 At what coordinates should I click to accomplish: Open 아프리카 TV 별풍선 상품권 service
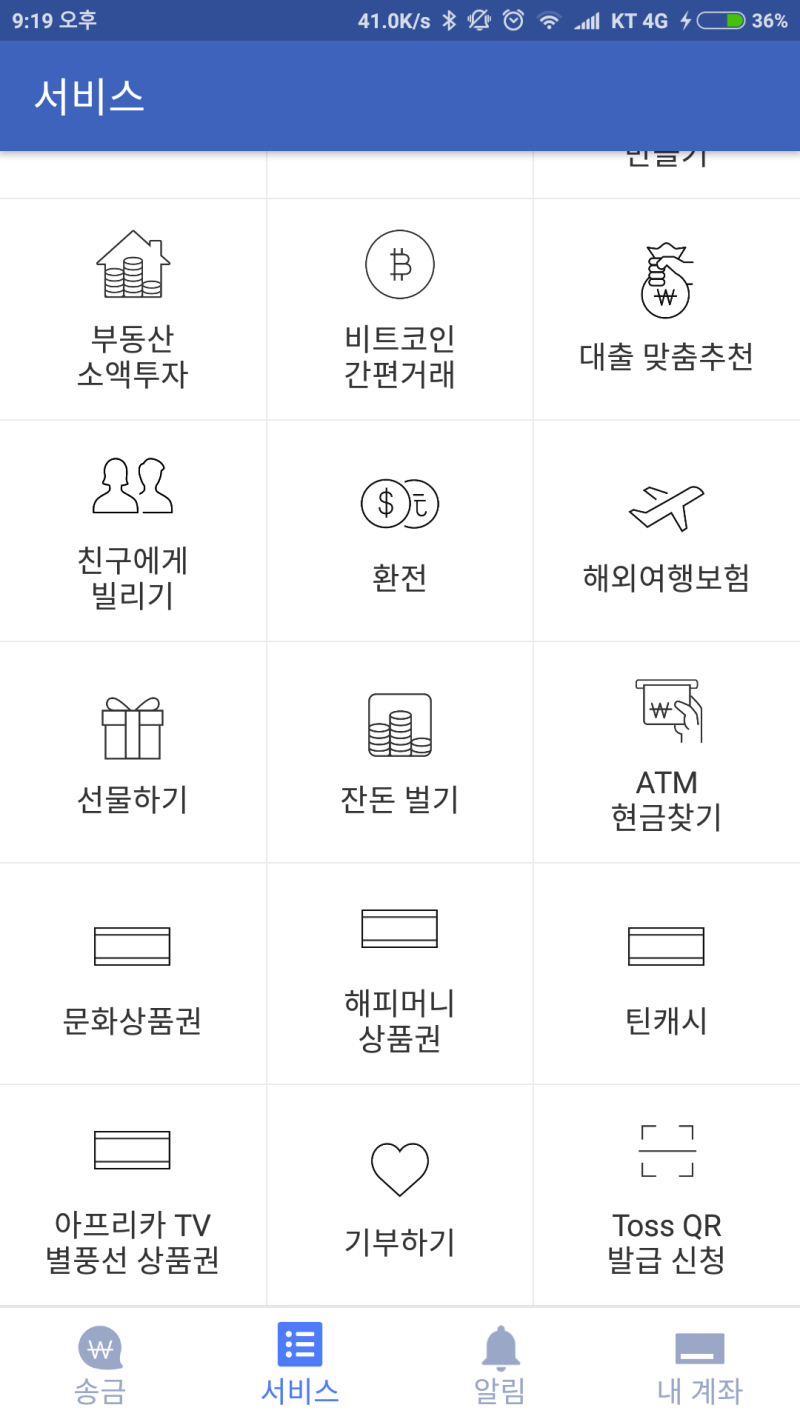pyautogui.click(x=133, y=1194)
